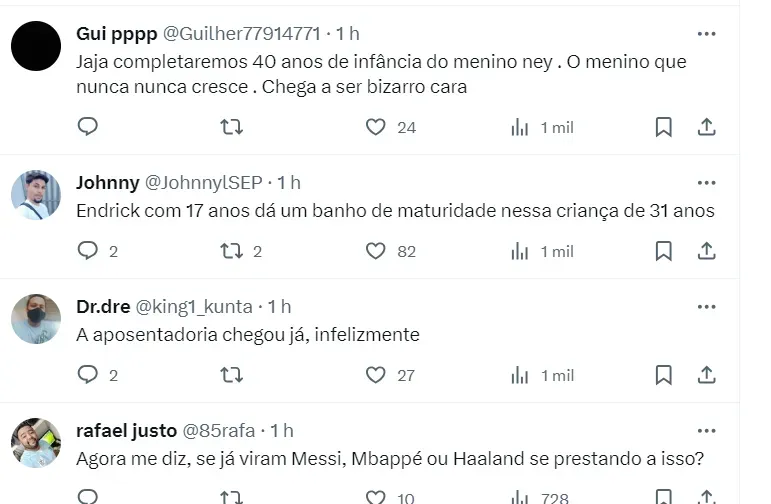Screen dimensions: 771x504
Task: Open overflow menu on Gui pppp's tweet
Action: tap(706, 34)
